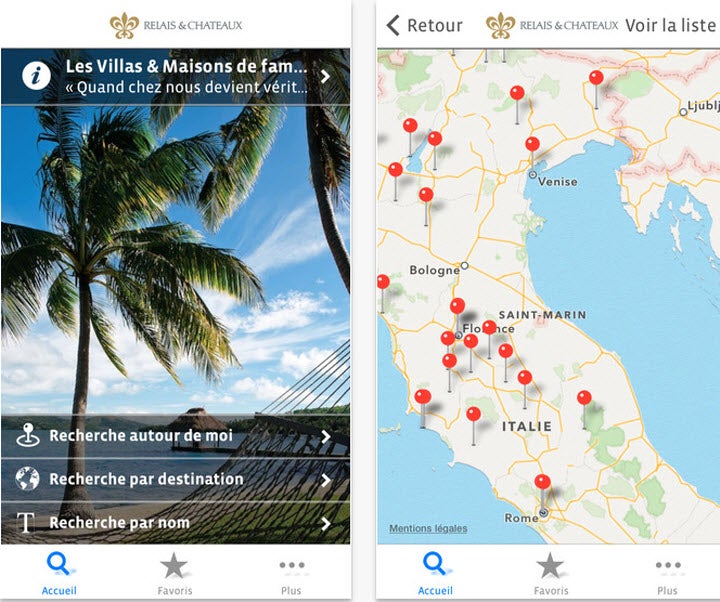Select the map pin next to Venise
This screenshot has width=720, height=602.
(x=533, y=146)
